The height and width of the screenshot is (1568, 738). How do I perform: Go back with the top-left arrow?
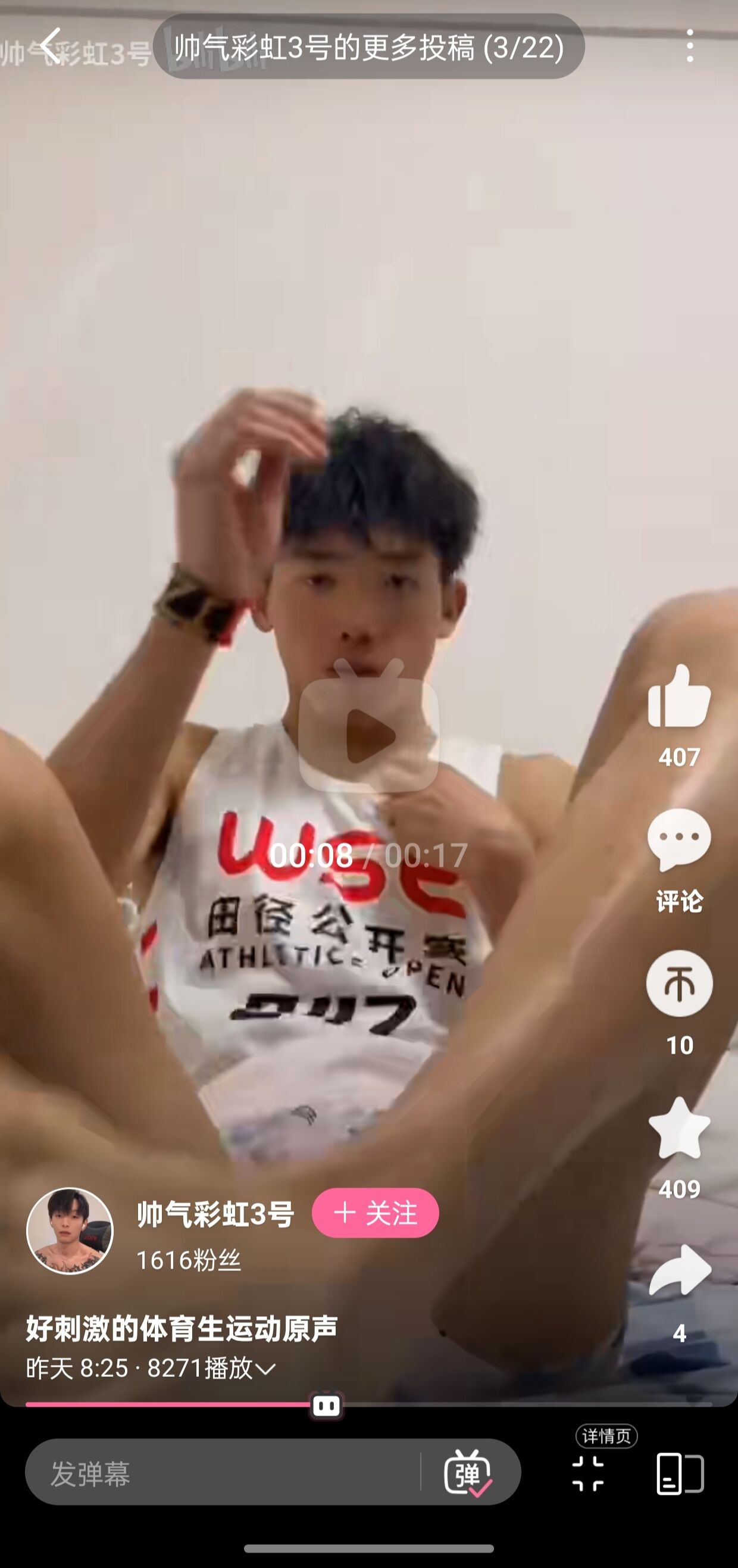coord(51,46)
